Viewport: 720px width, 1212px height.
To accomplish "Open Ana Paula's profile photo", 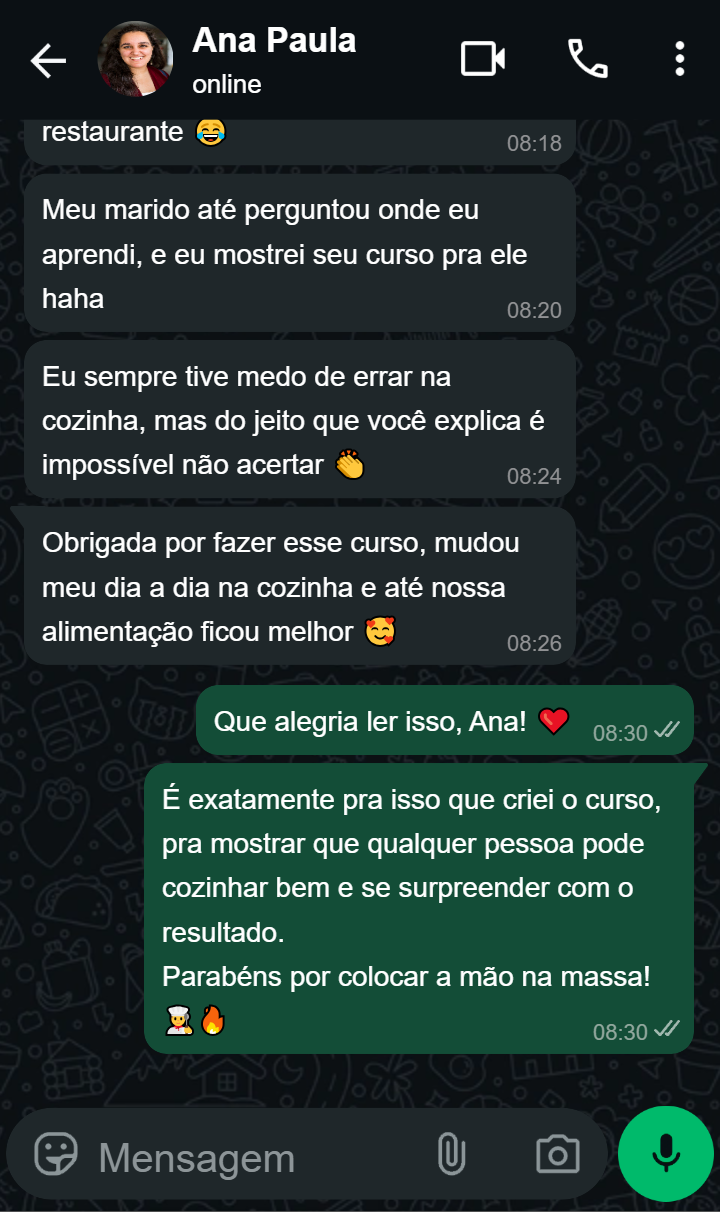I will (135, 60).
